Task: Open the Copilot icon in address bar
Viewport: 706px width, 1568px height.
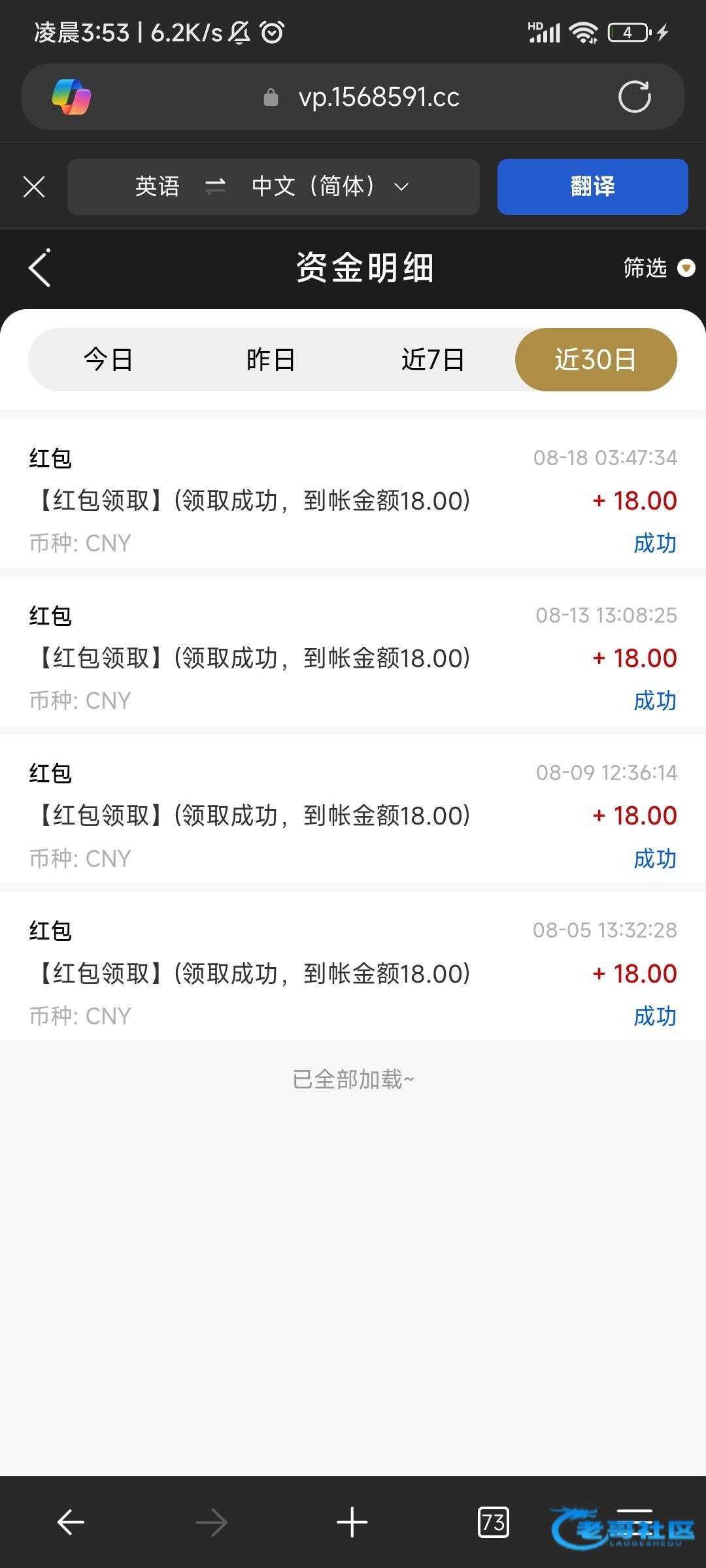Action: pyautogui.click(x=71, y=97)
